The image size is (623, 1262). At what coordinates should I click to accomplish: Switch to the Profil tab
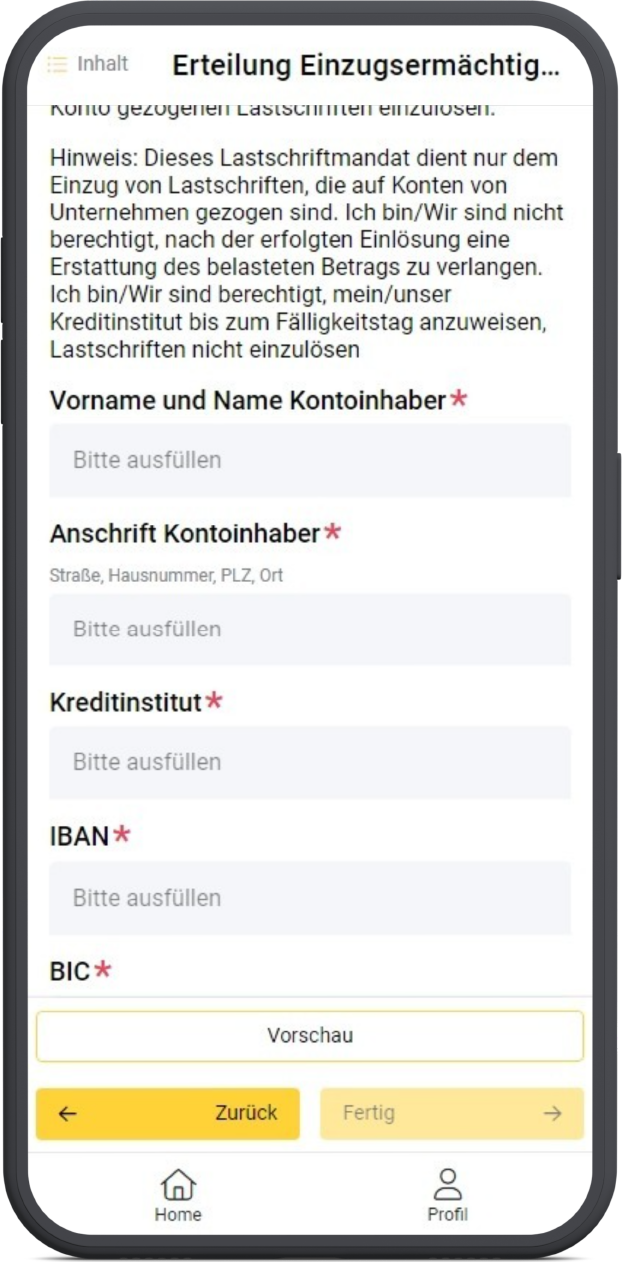point(447,1196)
